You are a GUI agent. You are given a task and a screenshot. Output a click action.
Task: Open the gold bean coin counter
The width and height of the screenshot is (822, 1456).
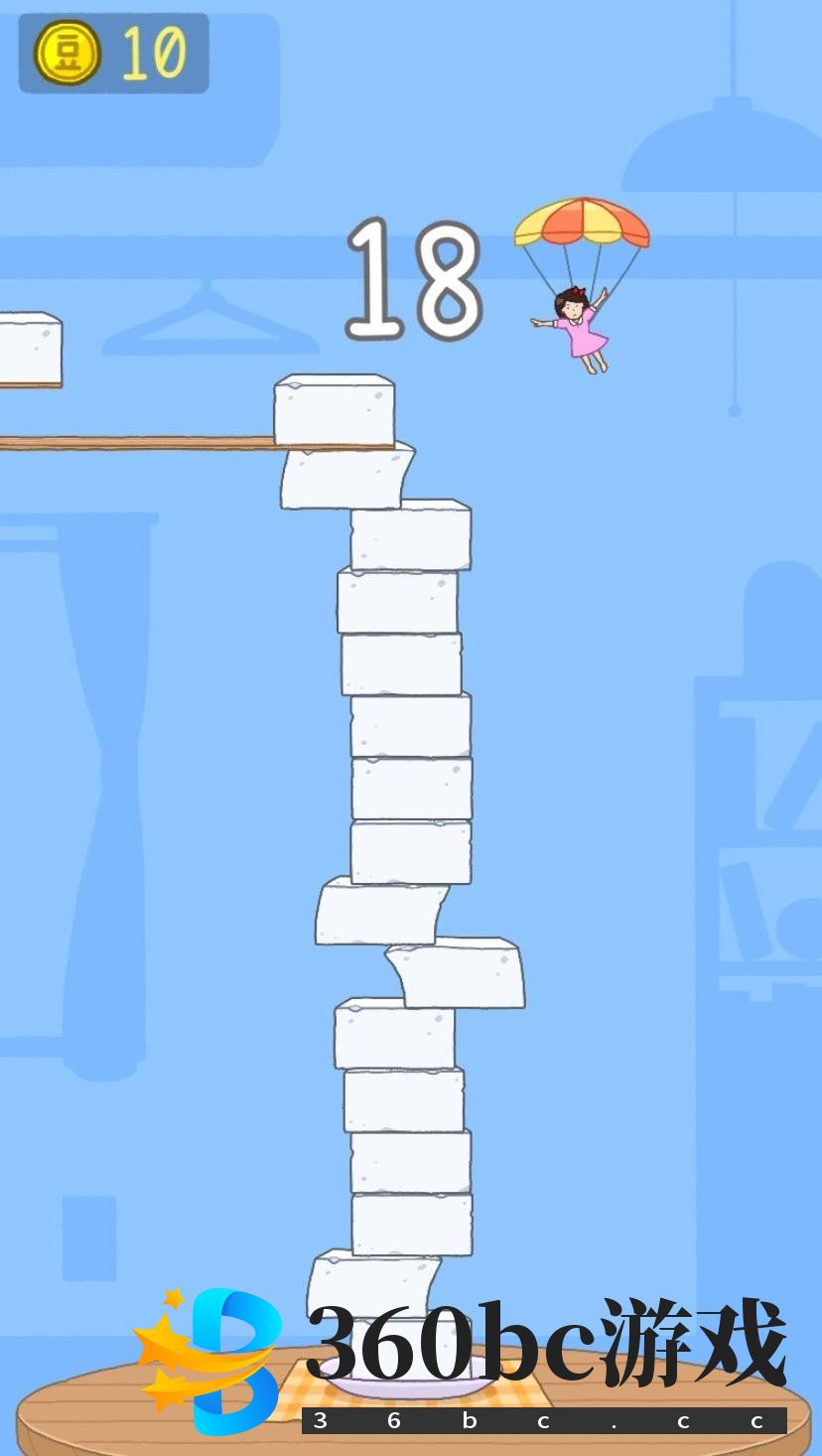(112, 53)
